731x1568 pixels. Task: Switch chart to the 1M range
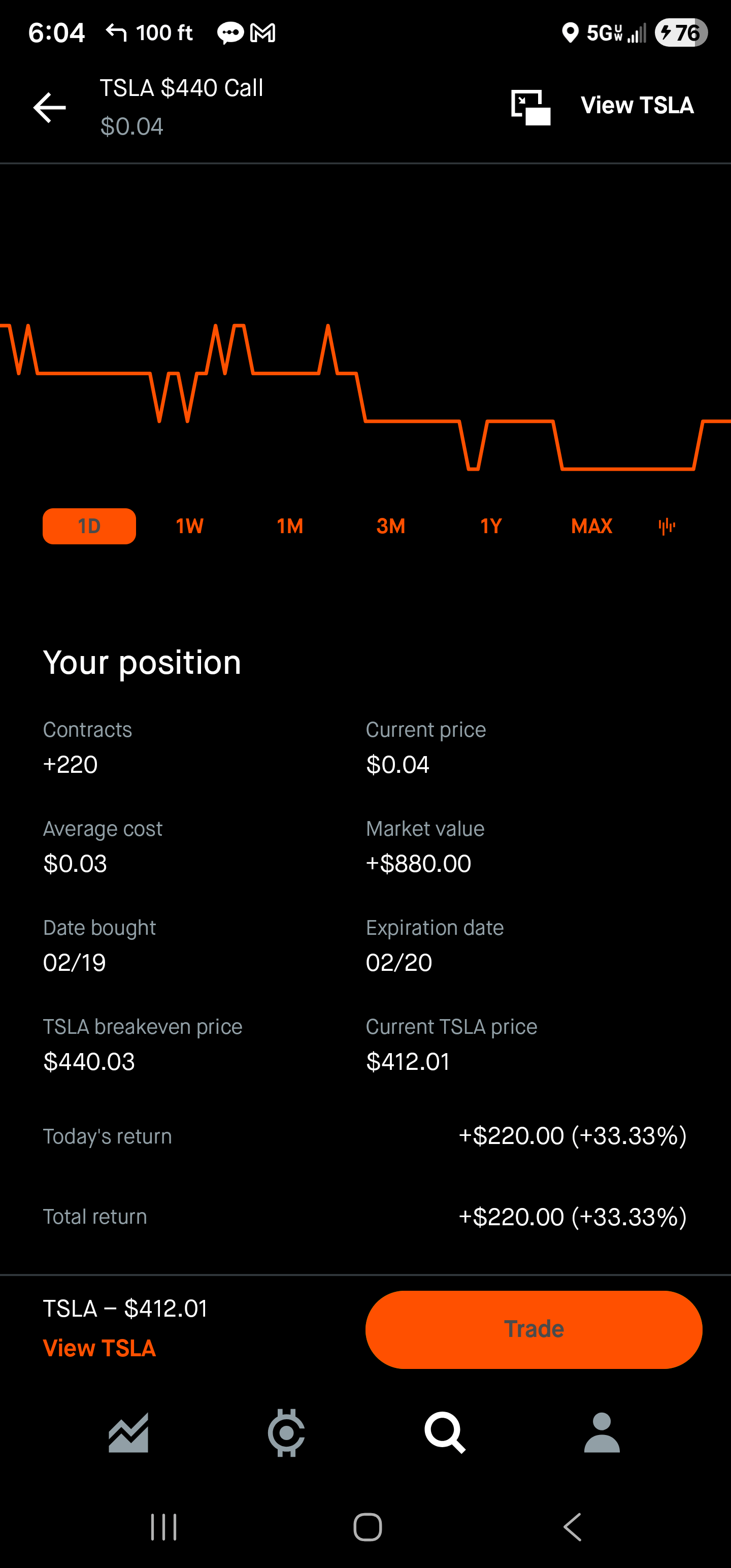click(290, 526)
